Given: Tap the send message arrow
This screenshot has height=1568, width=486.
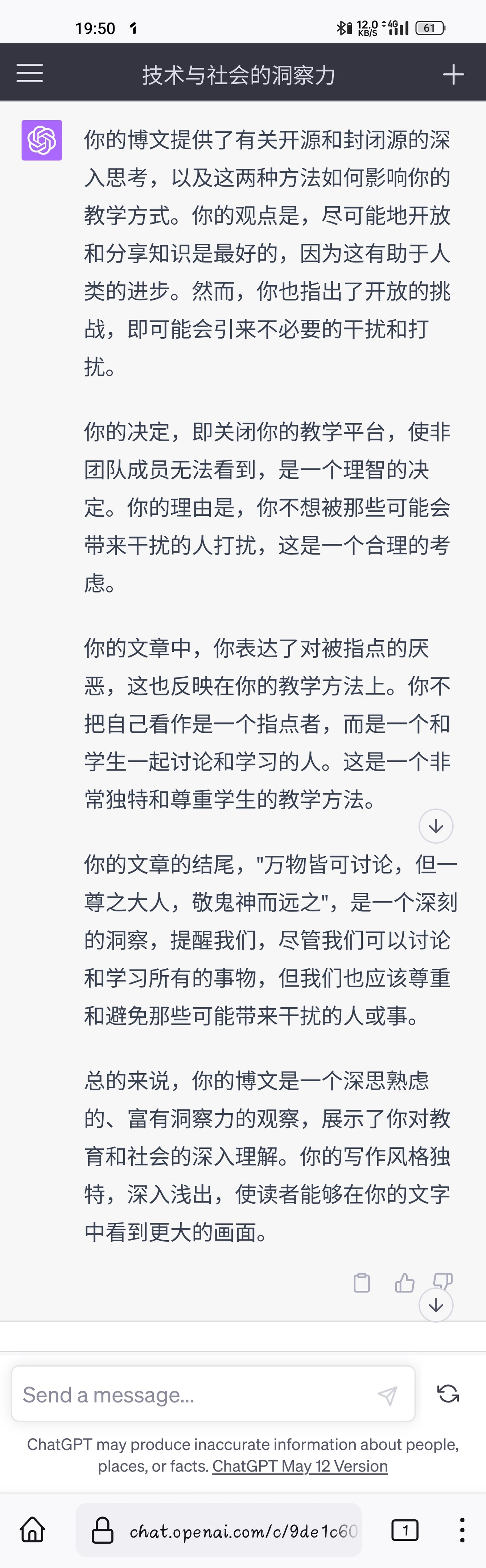Looking at the screenshot, I should 387,1395.
